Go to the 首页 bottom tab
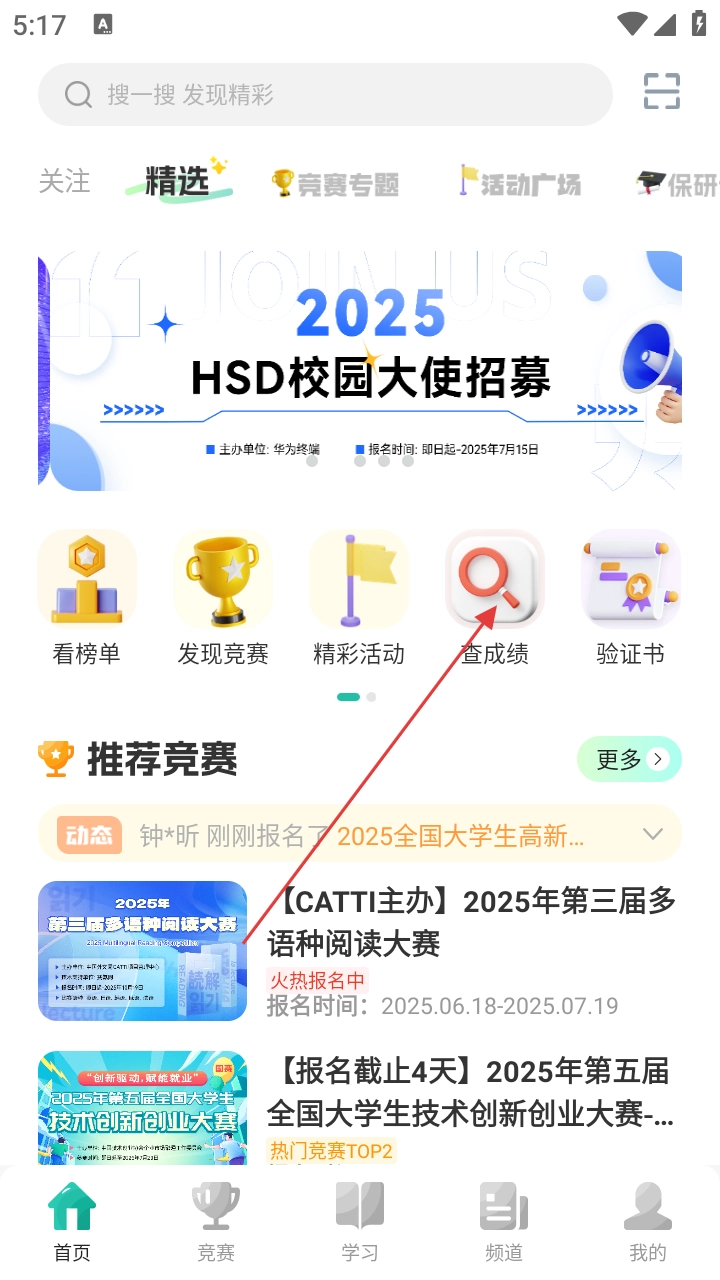Viewport: 720px width, 1280px height. tap(72, 1222)
